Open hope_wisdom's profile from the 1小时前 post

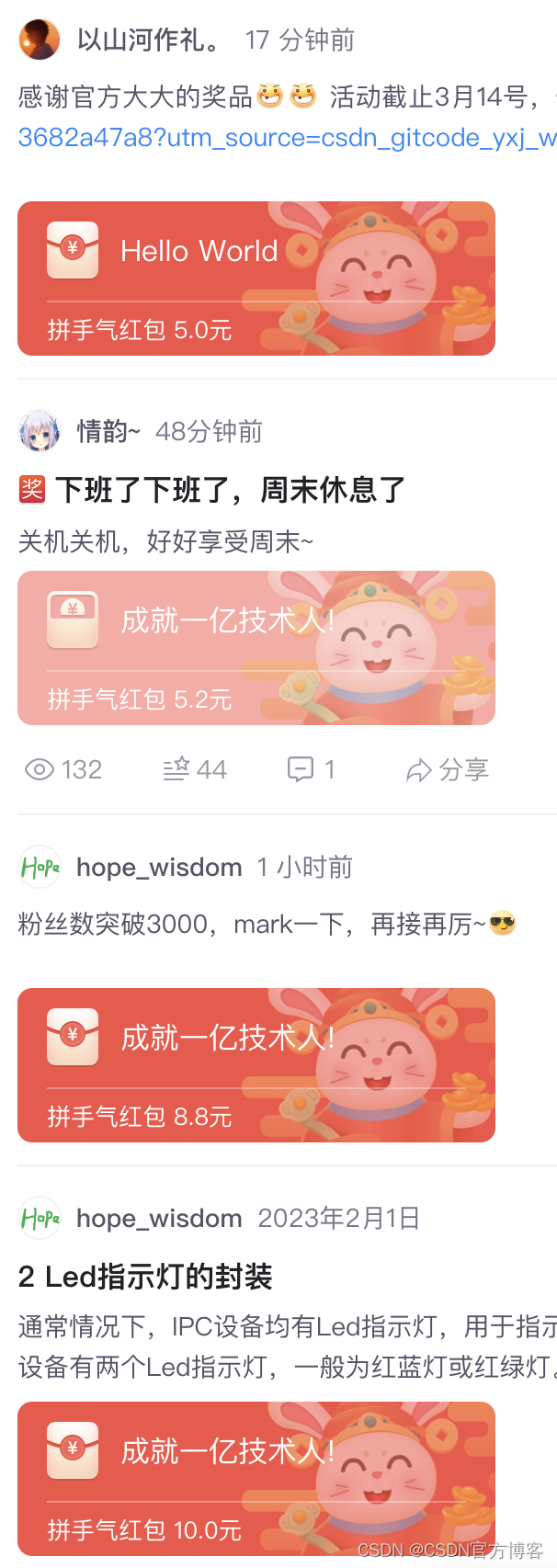(x=40, y=867)
